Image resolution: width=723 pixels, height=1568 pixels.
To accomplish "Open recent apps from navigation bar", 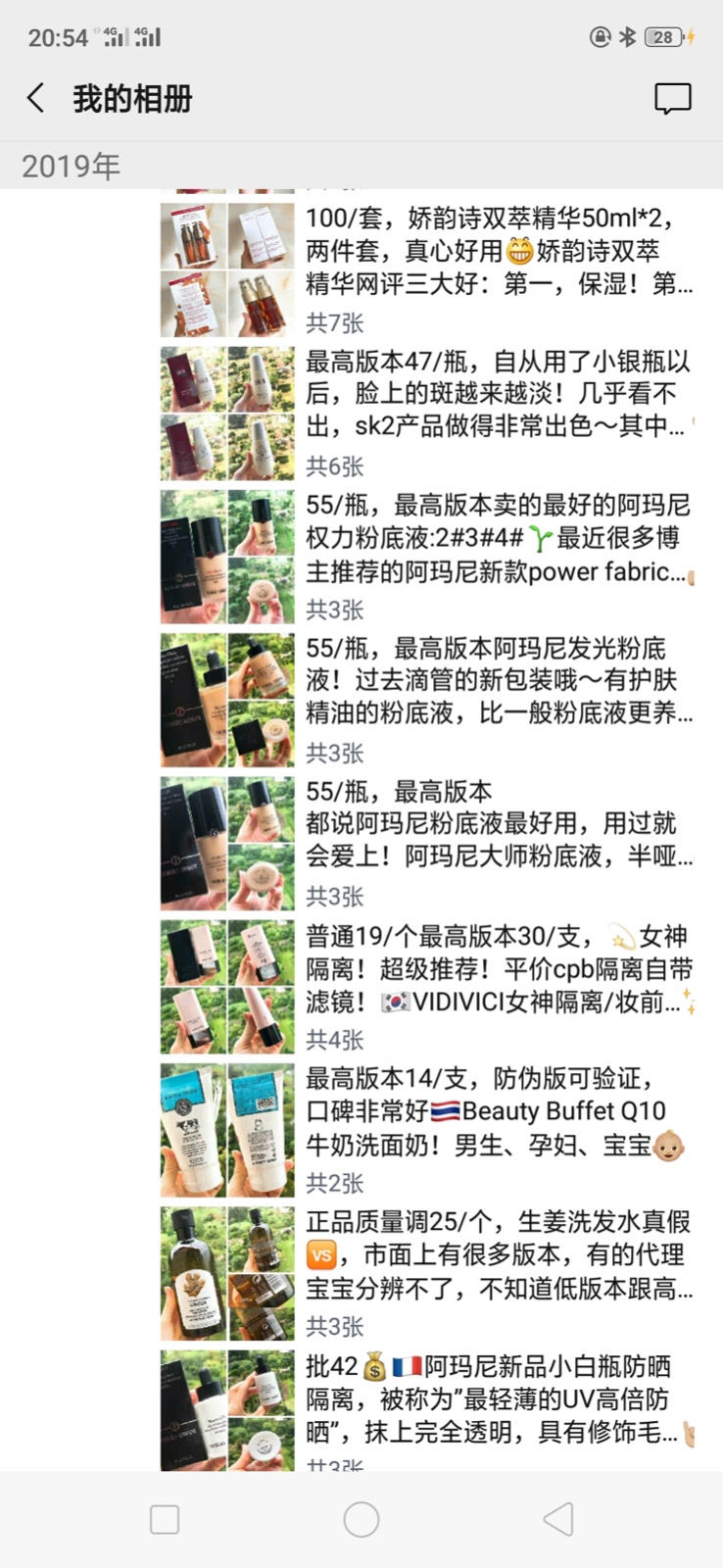I will (165, 1519).
